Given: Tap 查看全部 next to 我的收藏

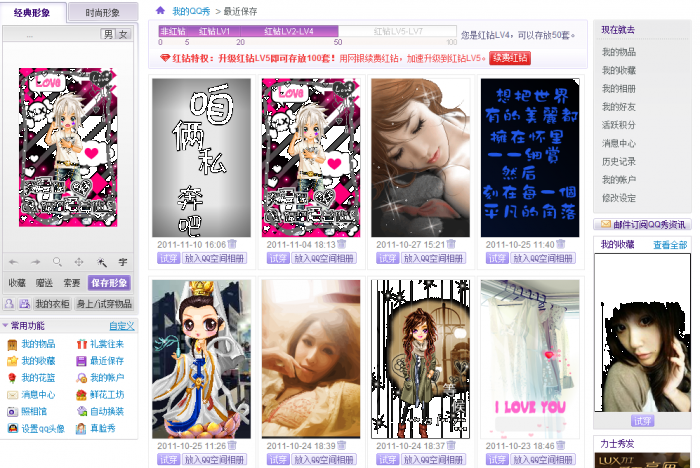Looking at the screenshot, I should pyautogui.click(x=670, y=245).
